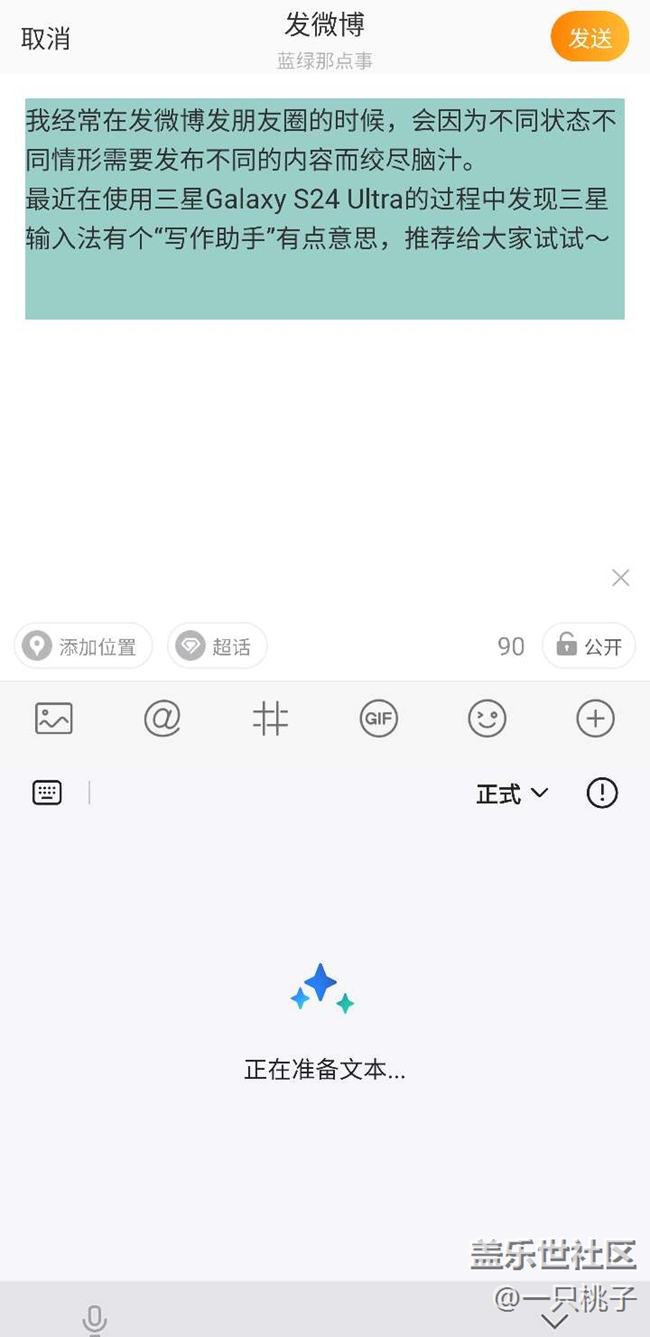Start voice input with the microphone

[x=94, y=1321]
